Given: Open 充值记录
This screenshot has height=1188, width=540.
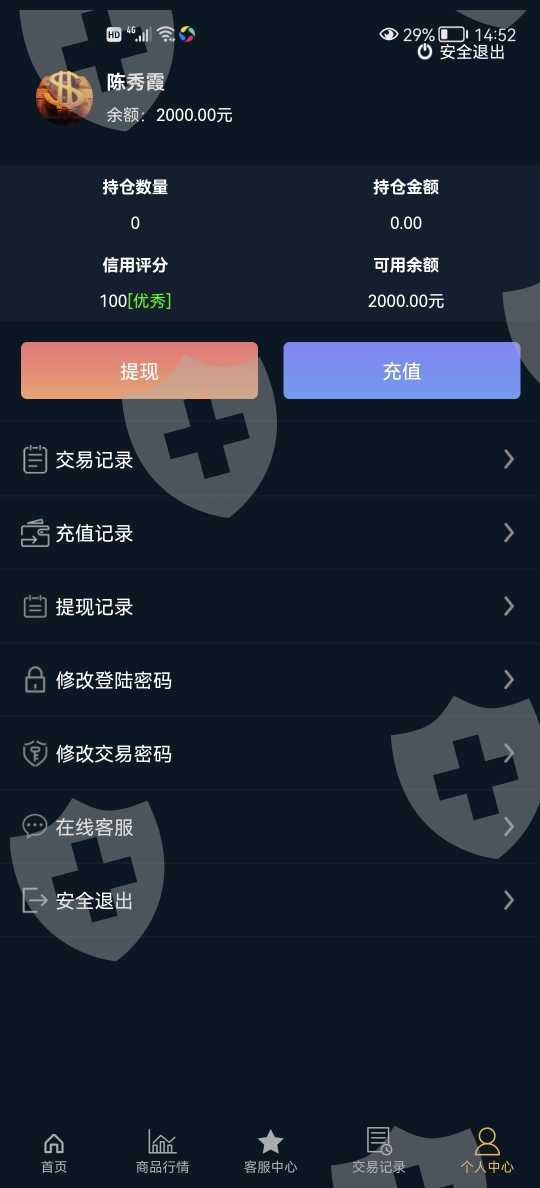Looking at the screenshot, I should pos(270,533).
